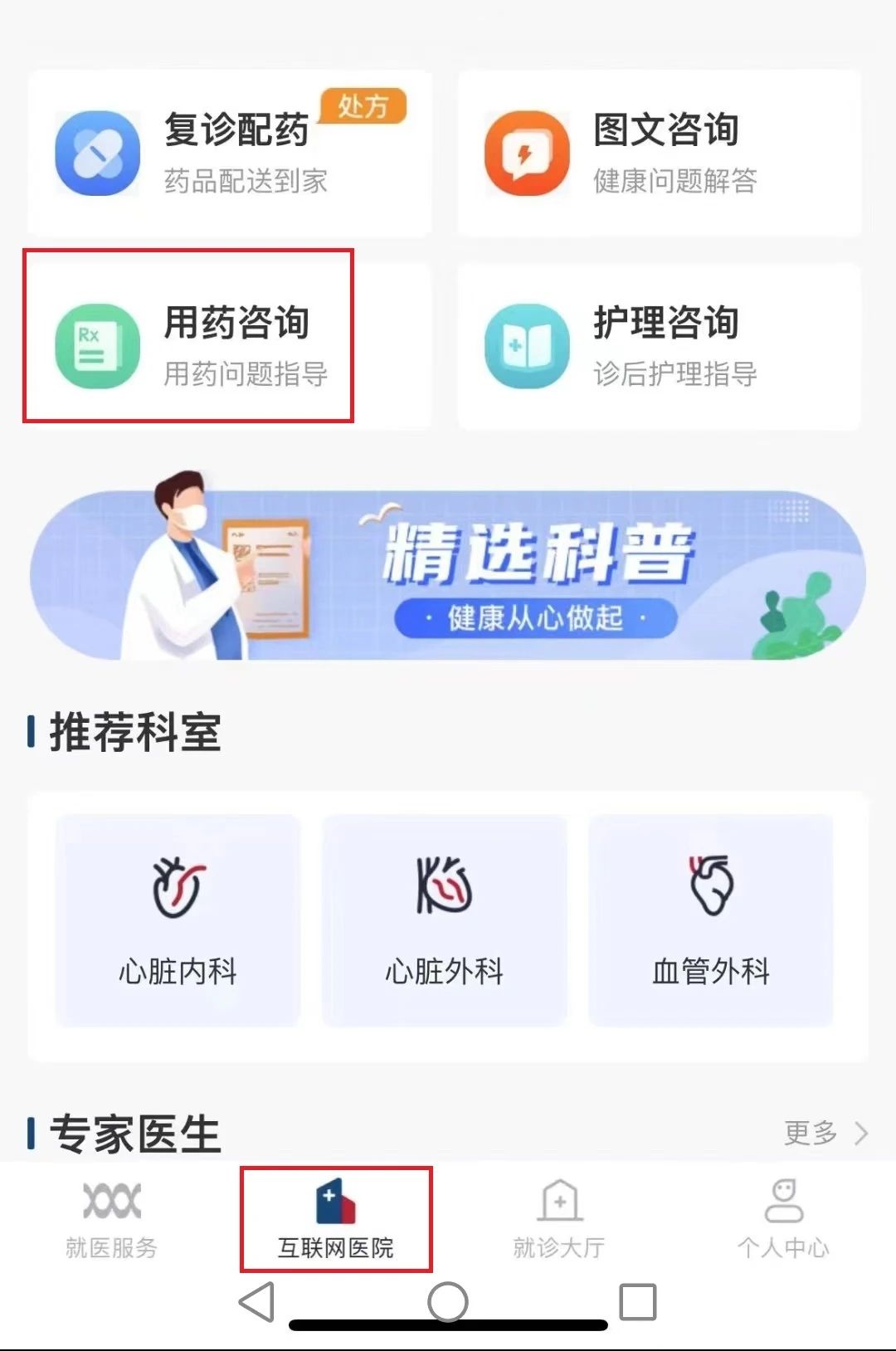Tap the system home button
This screenshot has height=1351, width=896.
tap(448, 1302)
